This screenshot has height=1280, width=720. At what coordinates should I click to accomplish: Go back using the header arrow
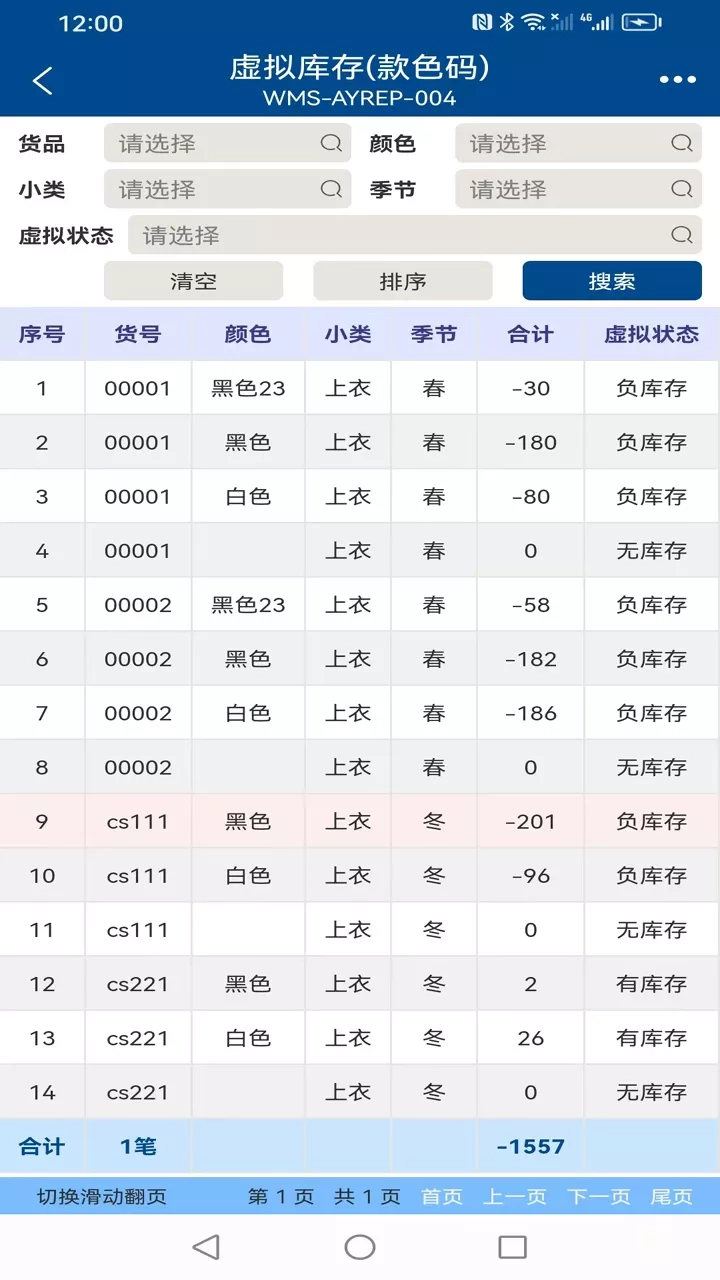[x=42, y=81]
